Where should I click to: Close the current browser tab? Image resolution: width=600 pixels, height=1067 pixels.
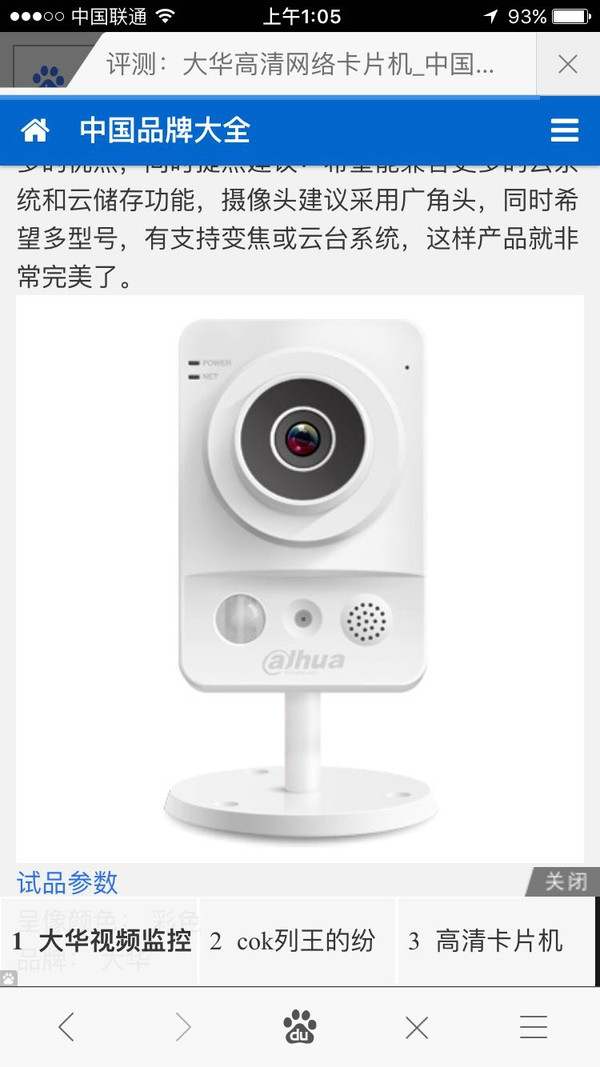[x=567, y=65]
